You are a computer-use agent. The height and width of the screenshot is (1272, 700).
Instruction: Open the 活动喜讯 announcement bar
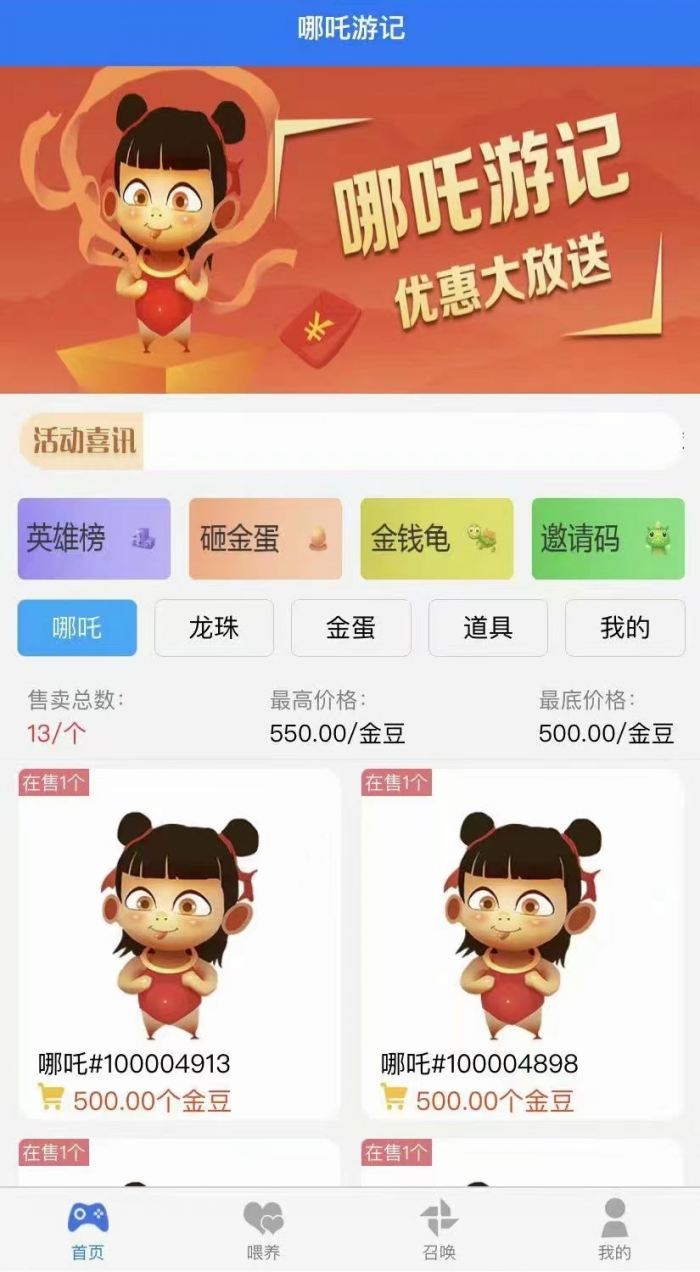click(x=350, y=441)
